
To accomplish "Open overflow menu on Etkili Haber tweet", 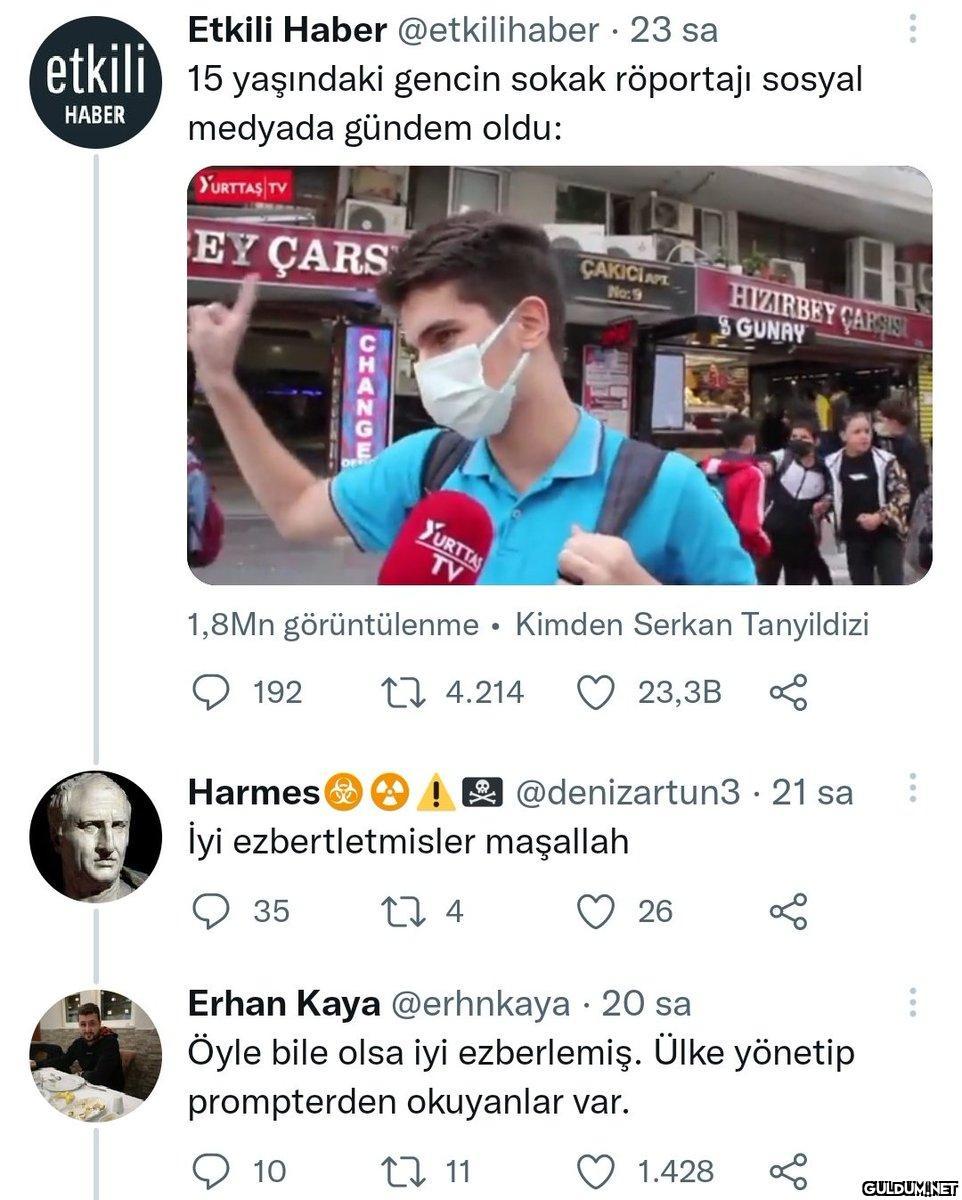I will (912, 29).
